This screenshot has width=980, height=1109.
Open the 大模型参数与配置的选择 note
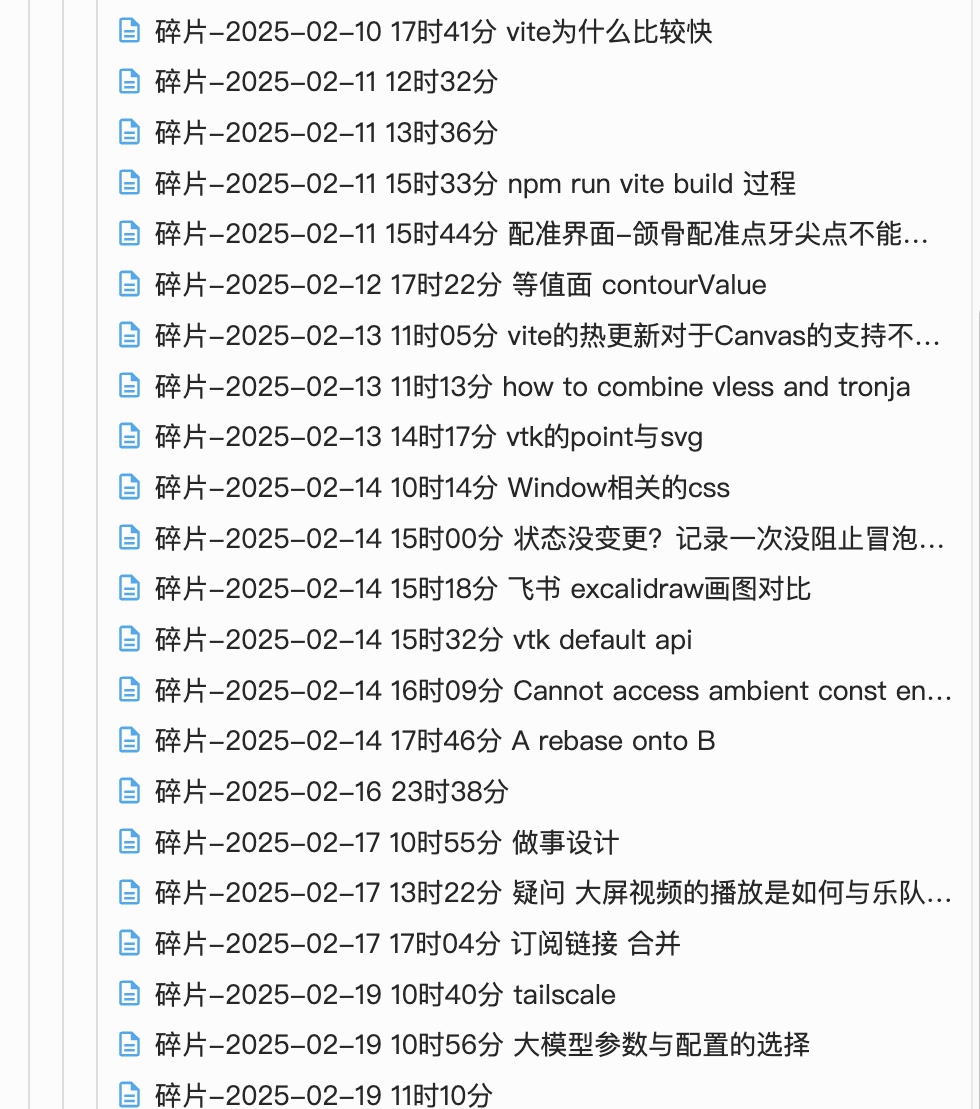click(482, 1046)
